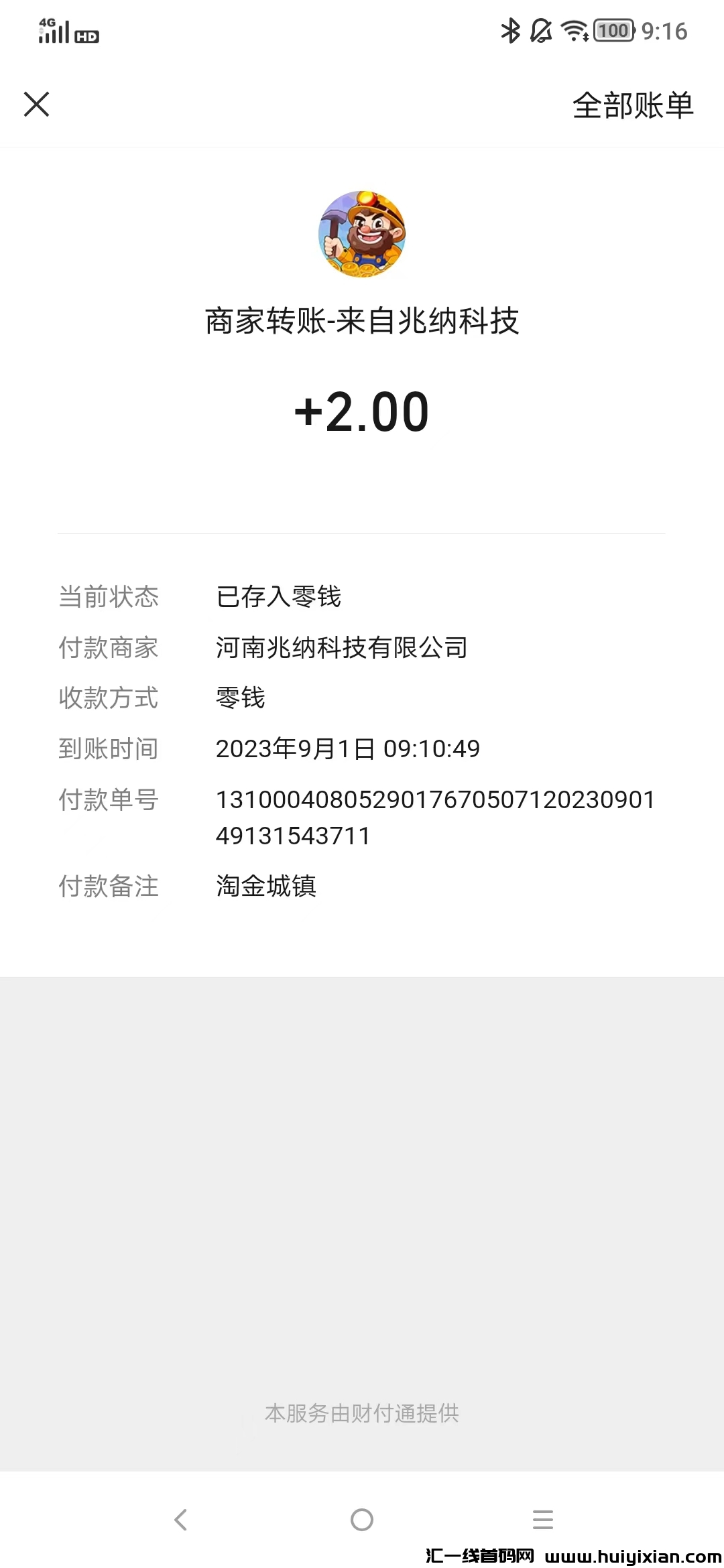Tap the muted notification icon
724x1568 pixels.
point(540,30)
